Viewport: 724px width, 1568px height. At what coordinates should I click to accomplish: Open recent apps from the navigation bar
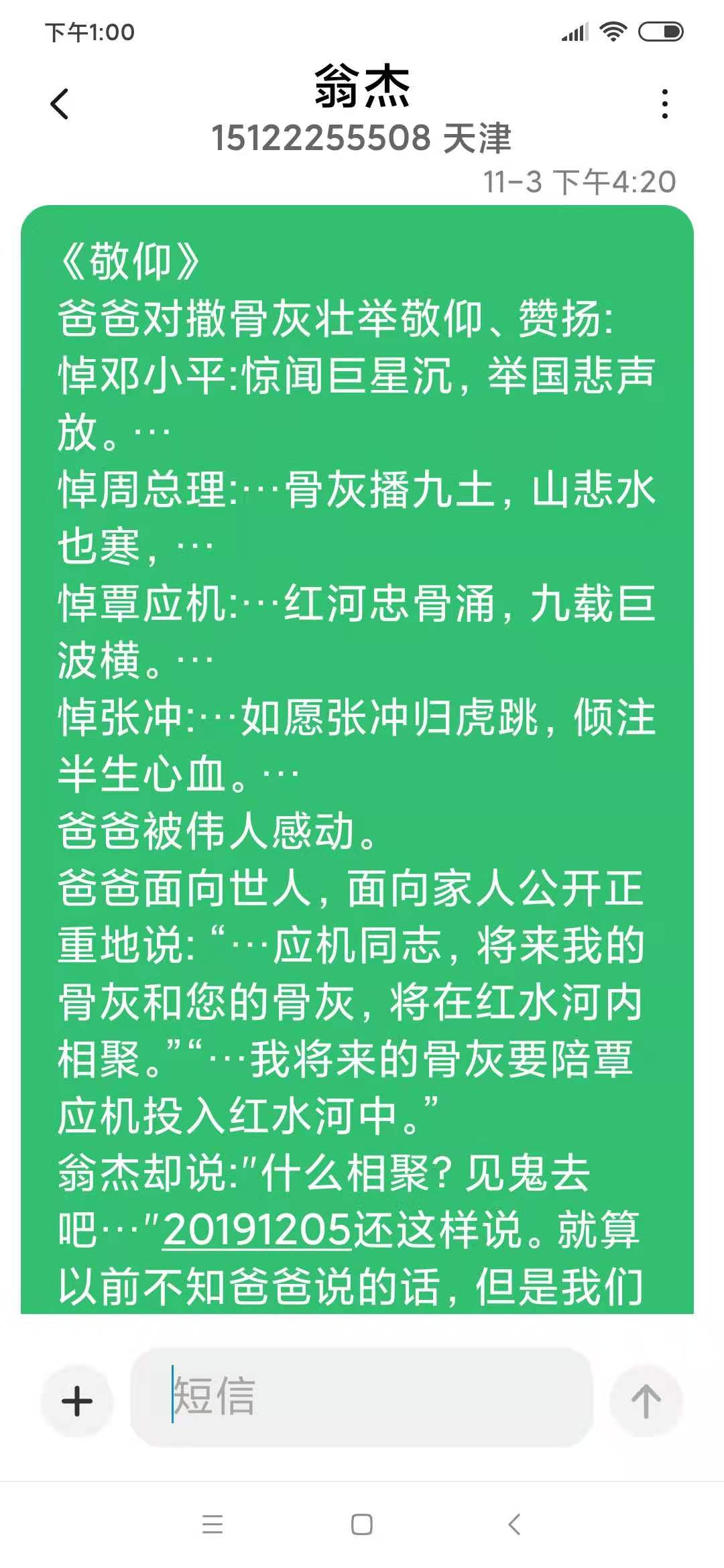coord(213,1524)
